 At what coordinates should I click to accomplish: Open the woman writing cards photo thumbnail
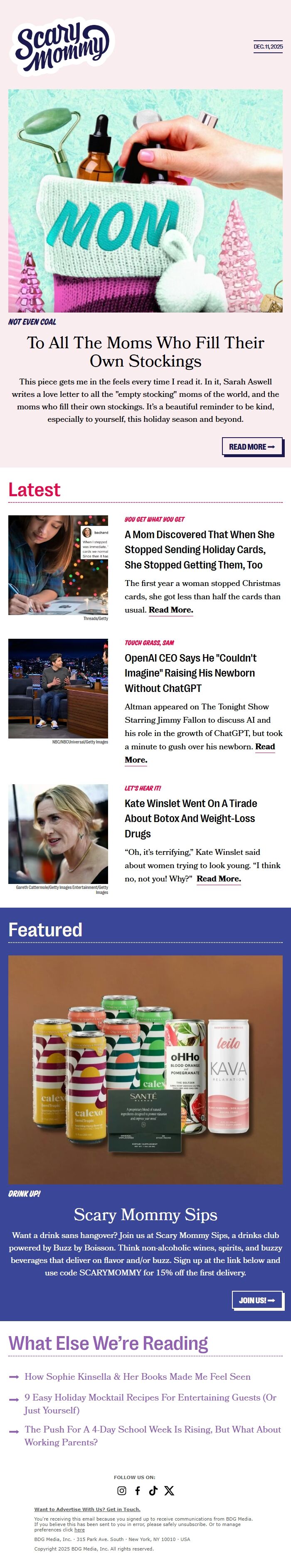(58, 565)
